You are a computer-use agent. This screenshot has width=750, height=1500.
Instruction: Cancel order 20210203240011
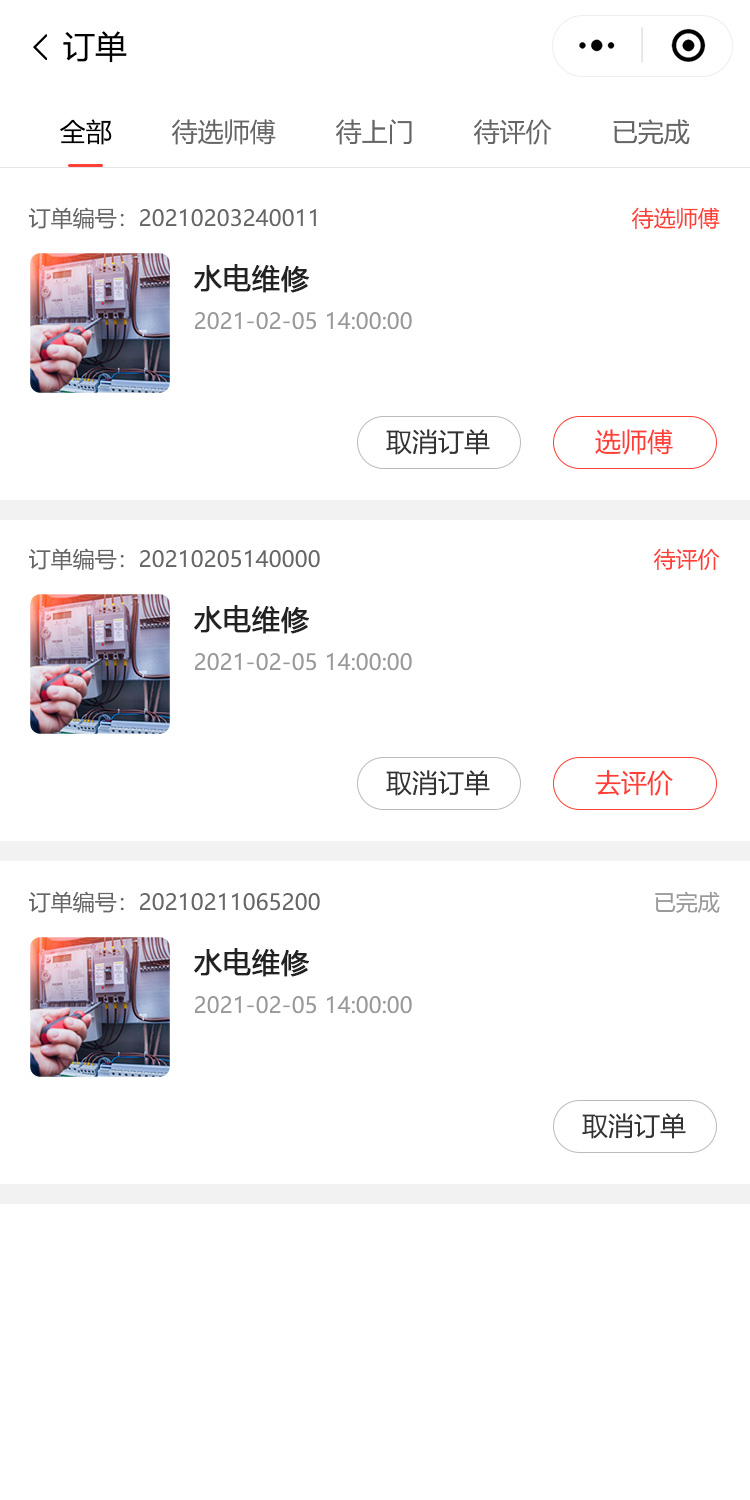pos(439,442)
